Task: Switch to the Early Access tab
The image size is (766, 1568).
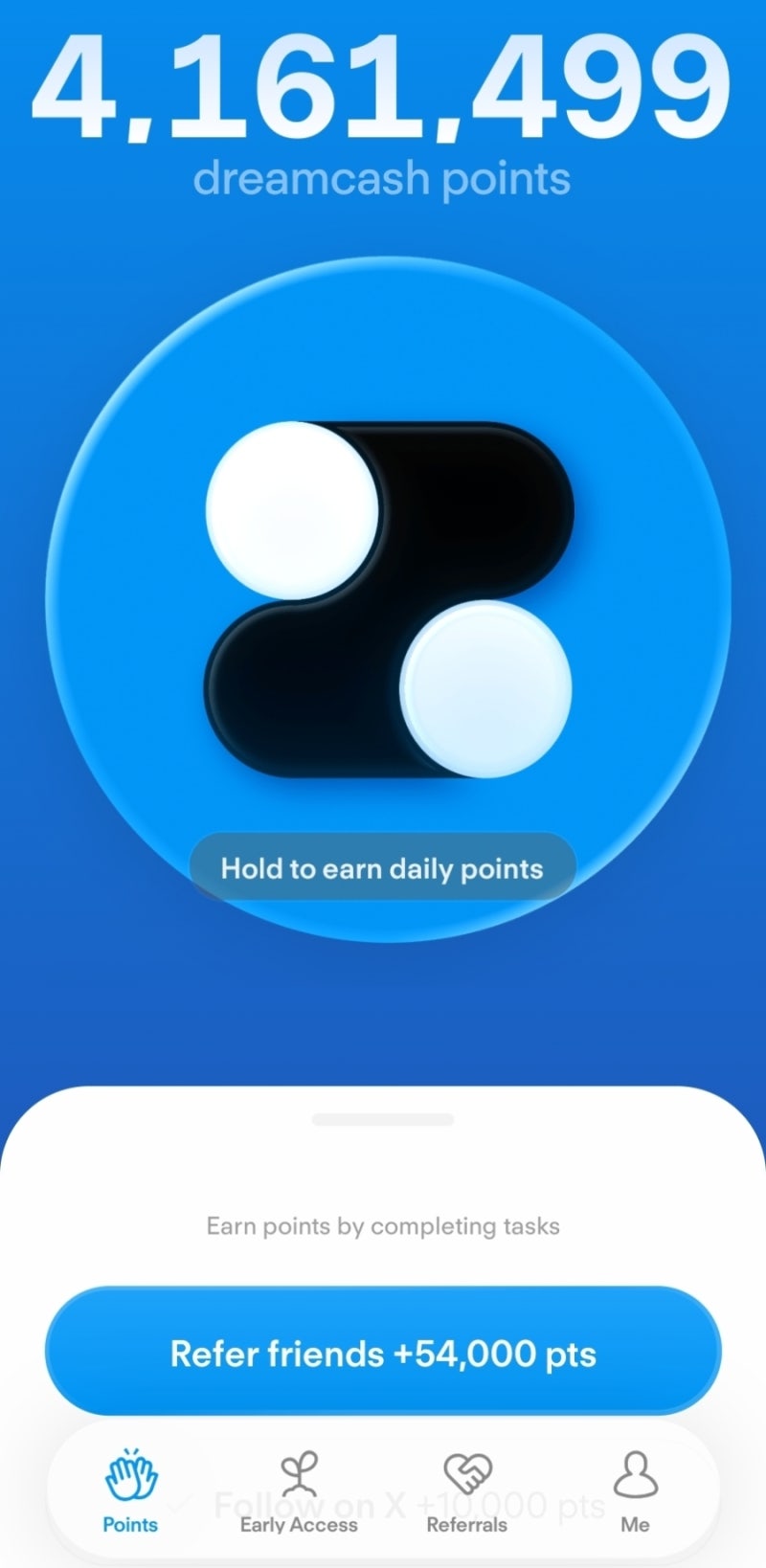Action: 299,1492
